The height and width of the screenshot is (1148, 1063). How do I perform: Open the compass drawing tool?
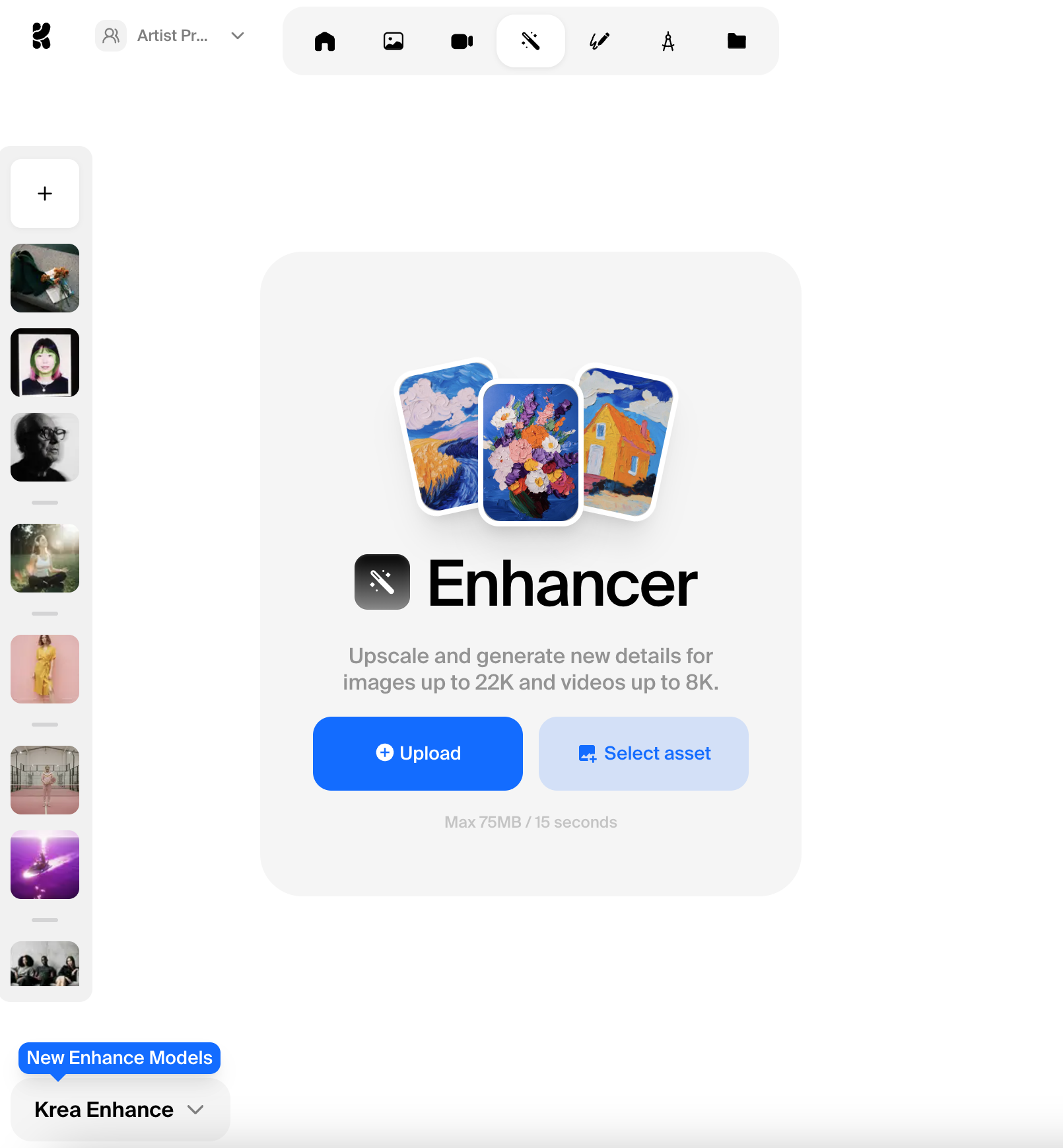[x=668, y=42]
